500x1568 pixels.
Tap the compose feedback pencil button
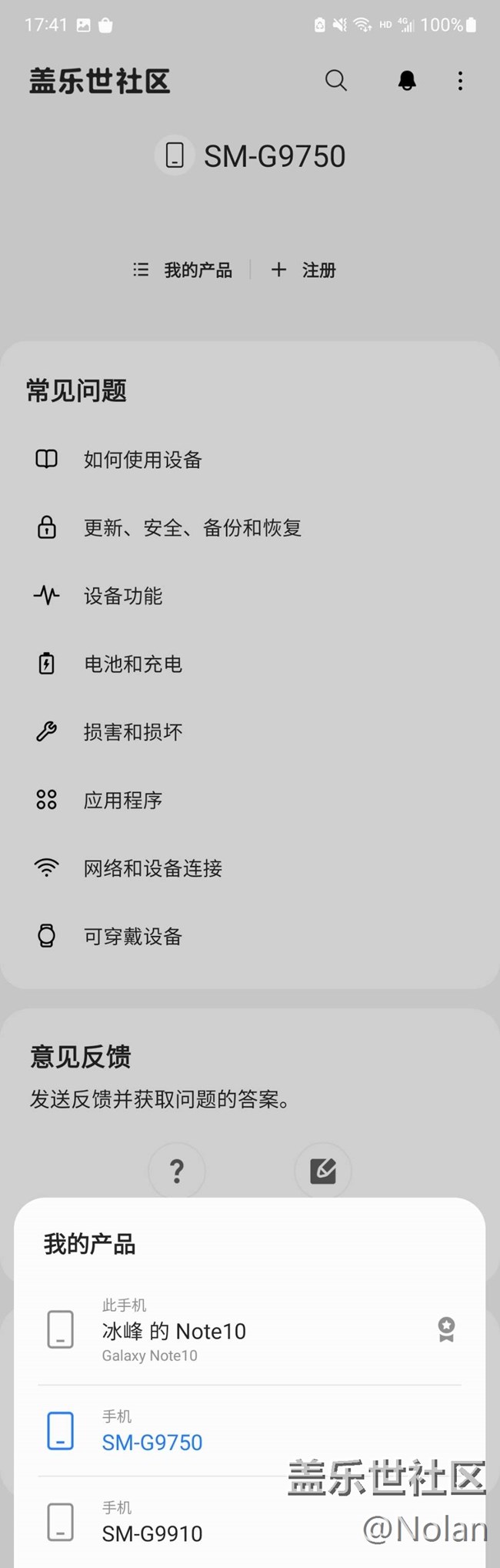(x=323, y=1171)
